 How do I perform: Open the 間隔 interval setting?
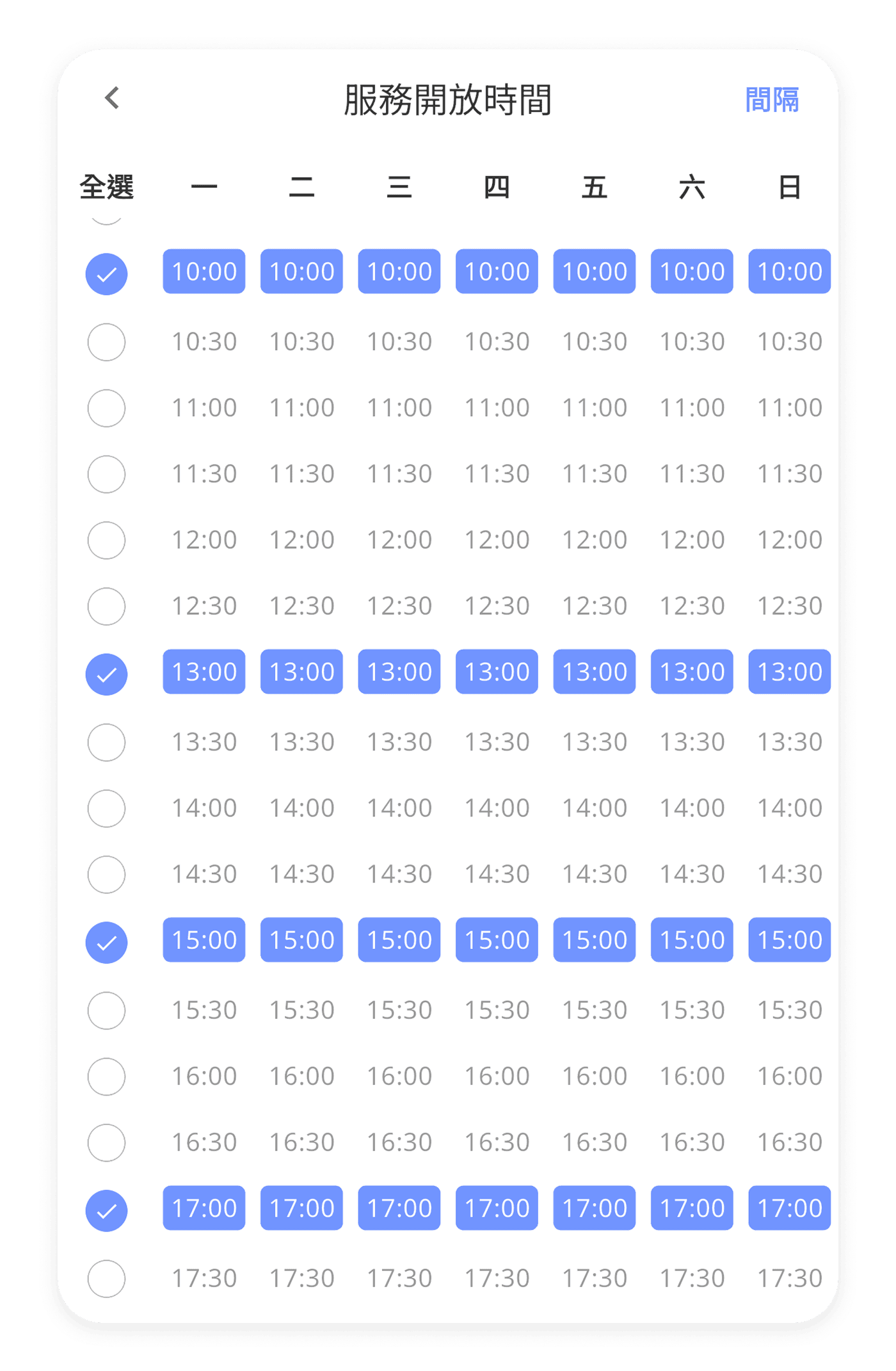pos(772,100)
